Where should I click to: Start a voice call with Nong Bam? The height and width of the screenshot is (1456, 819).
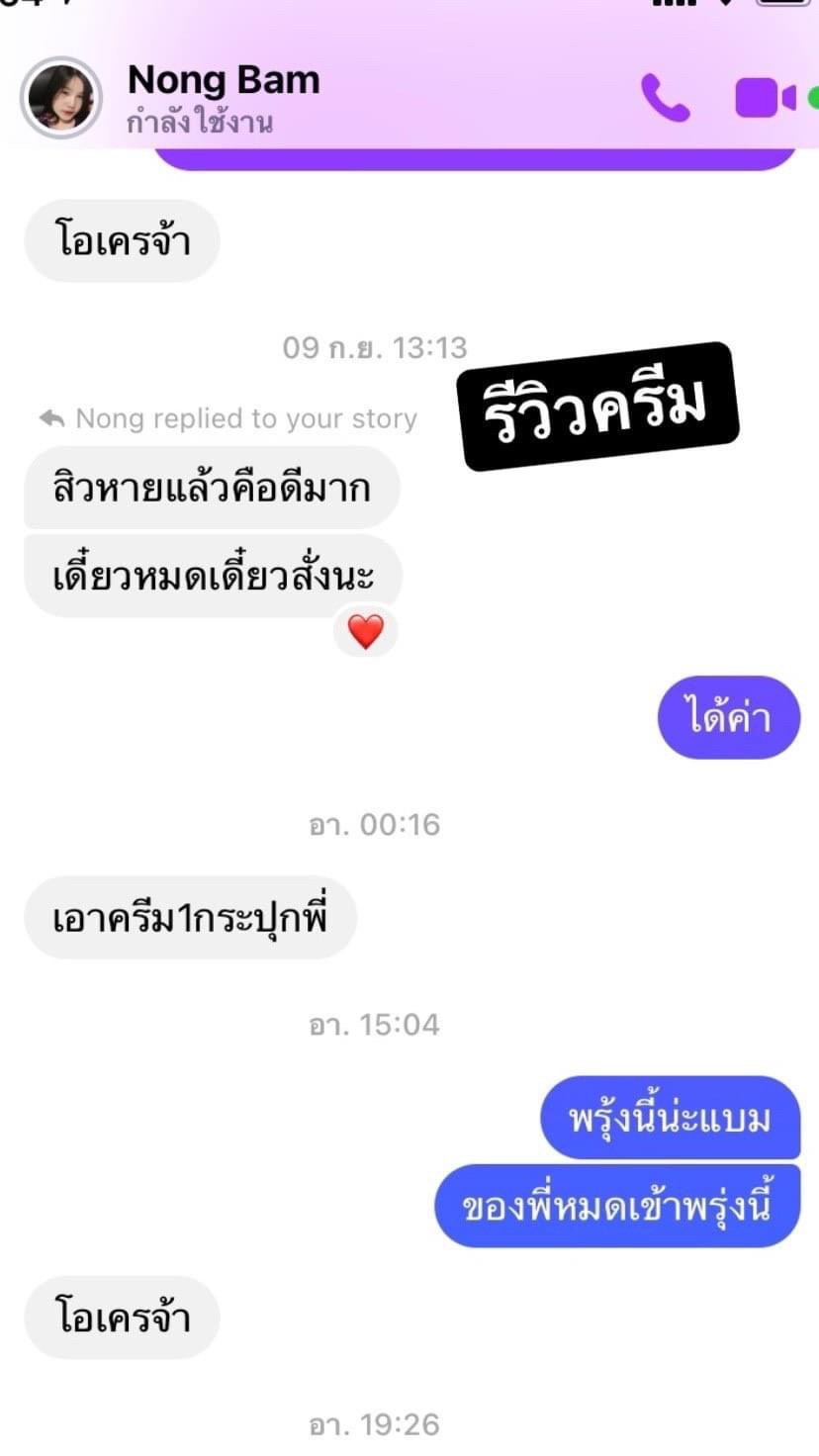point(665,98)
